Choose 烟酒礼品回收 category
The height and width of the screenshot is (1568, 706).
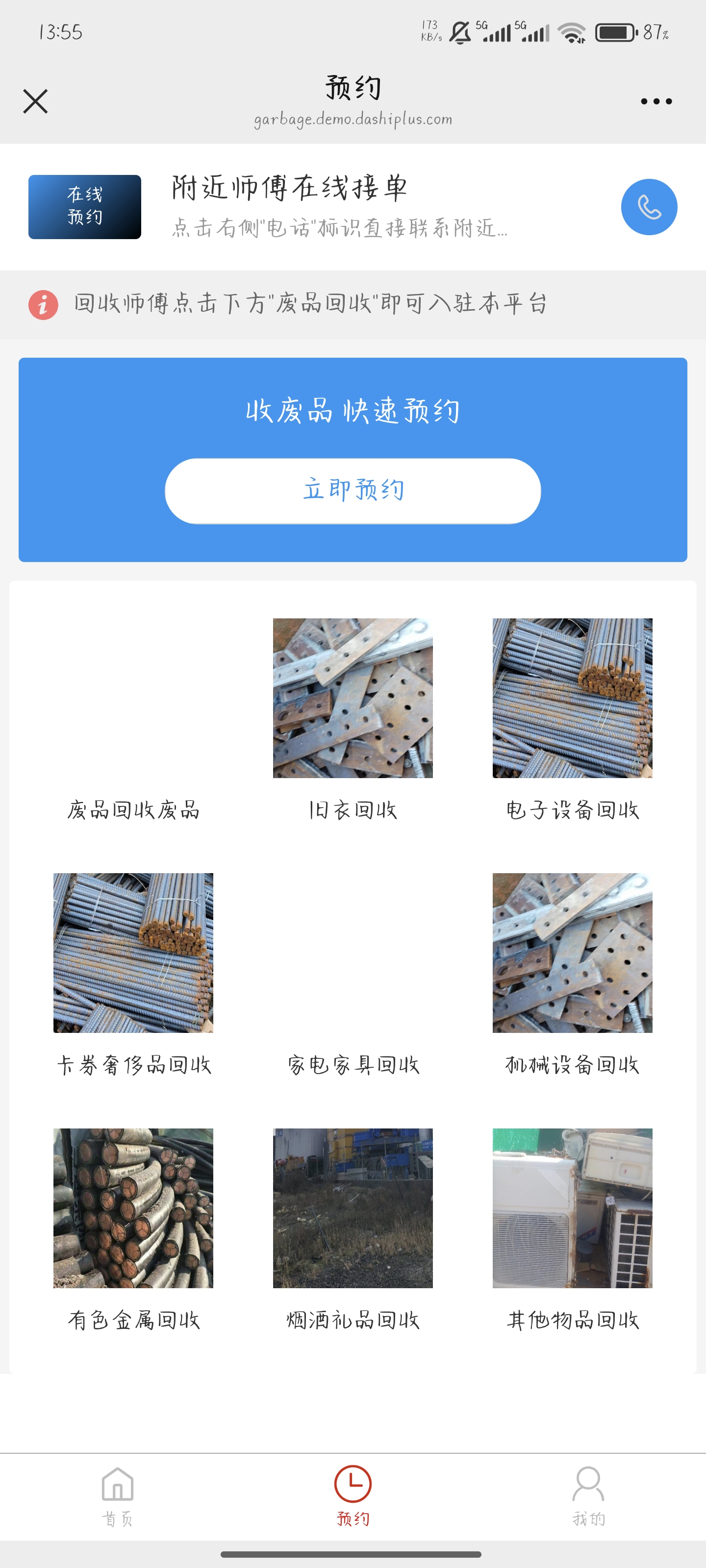(x=353, y=1228)
